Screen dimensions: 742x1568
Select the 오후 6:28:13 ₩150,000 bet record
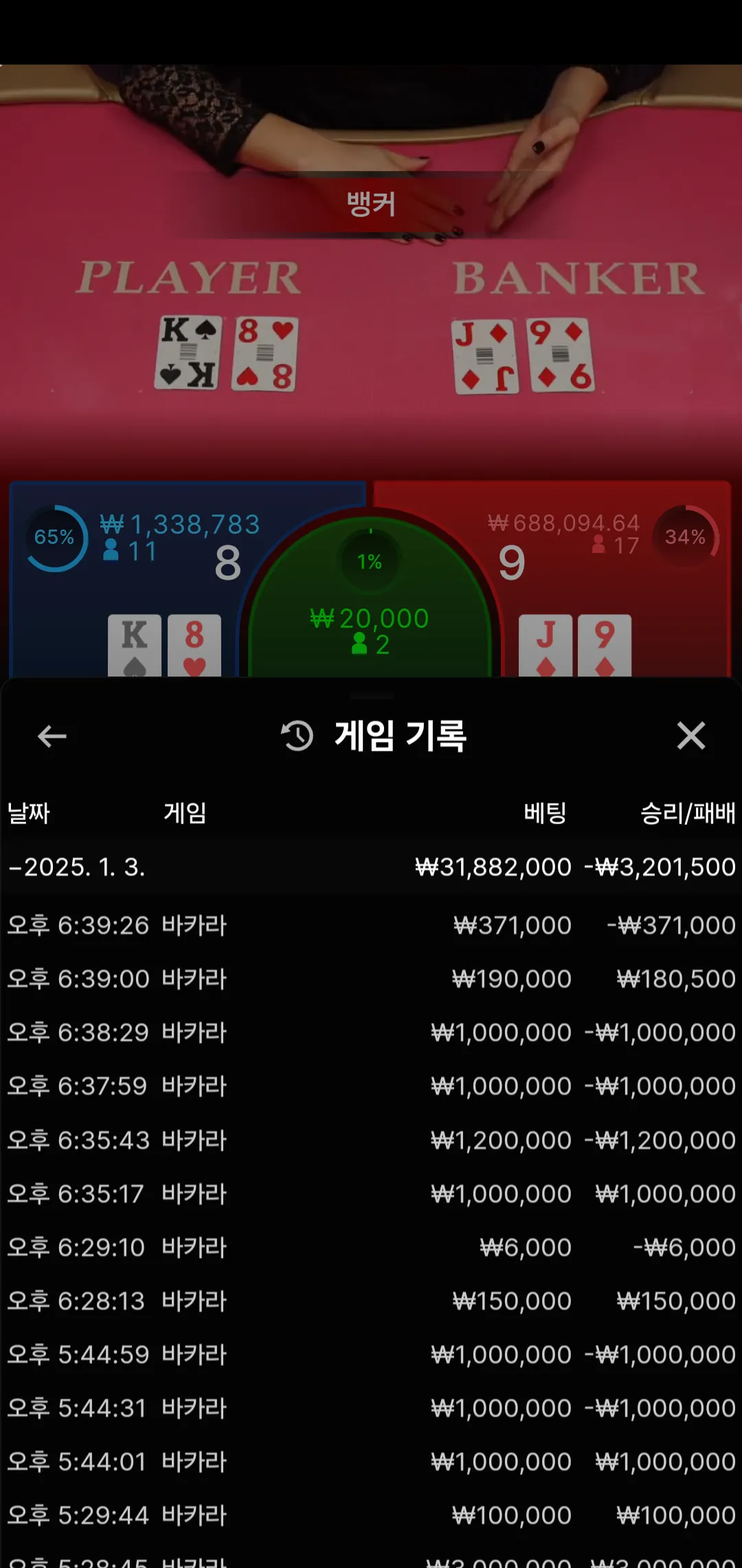[x=371, y=1301]
